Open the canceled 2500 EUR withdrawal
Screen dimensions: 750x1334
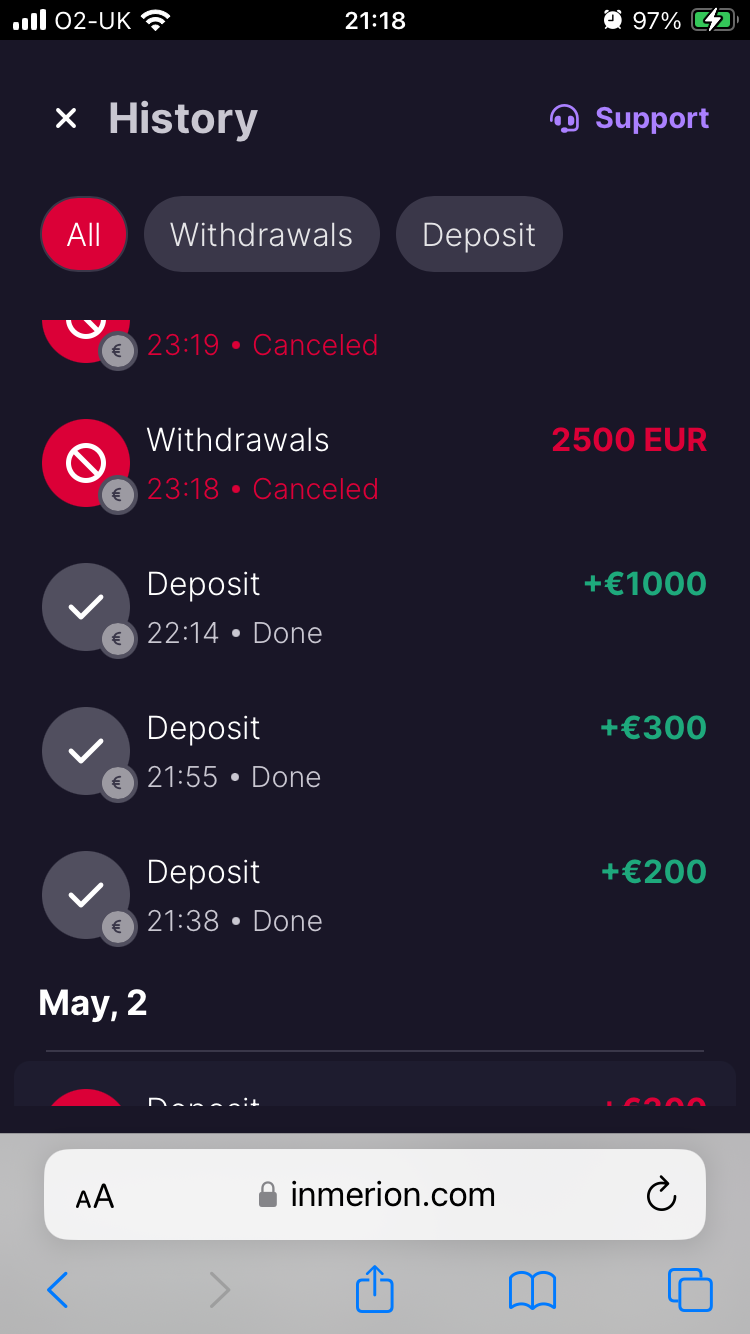coord(375,464)
